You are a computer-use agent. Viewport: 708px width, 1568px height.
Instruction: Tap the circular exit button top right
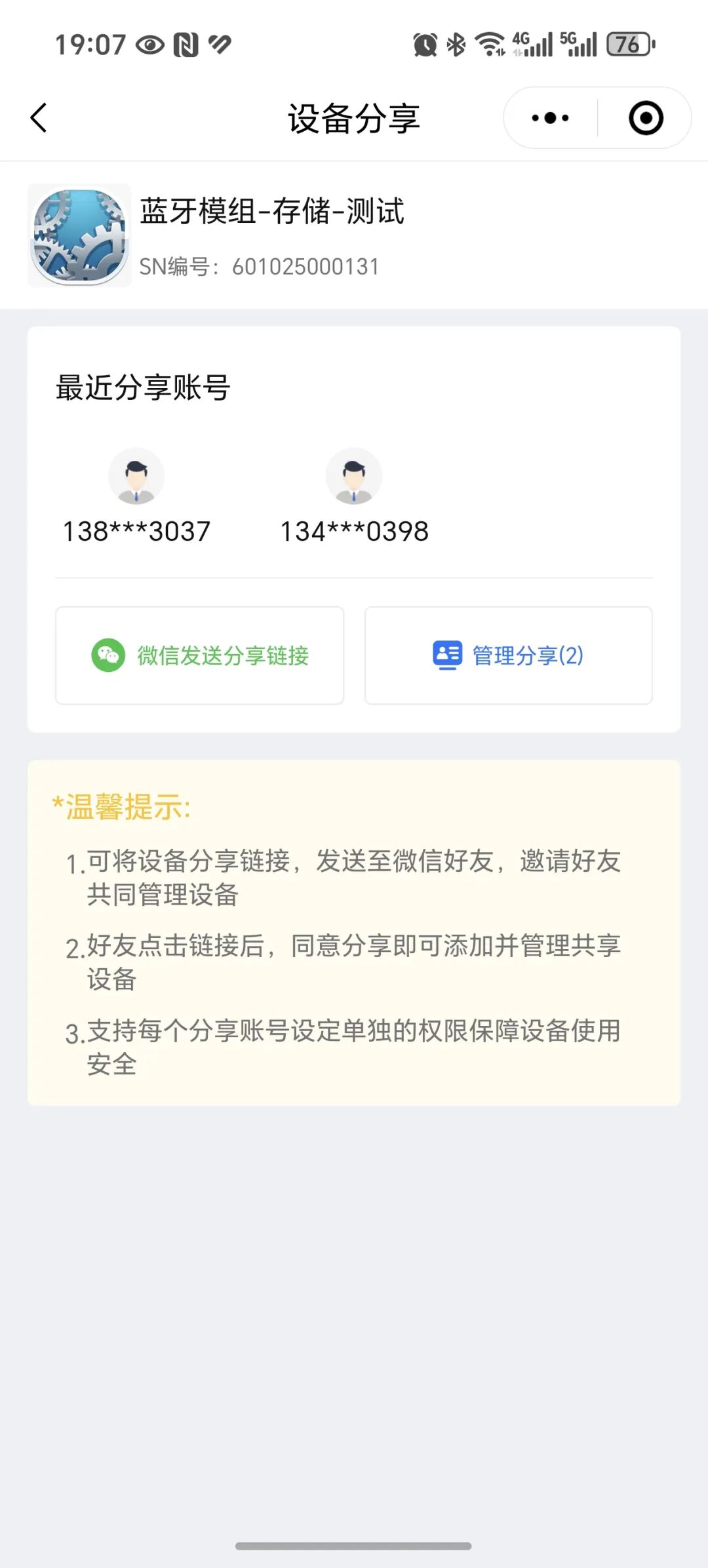pyautogui.click(x=645, y=117)
